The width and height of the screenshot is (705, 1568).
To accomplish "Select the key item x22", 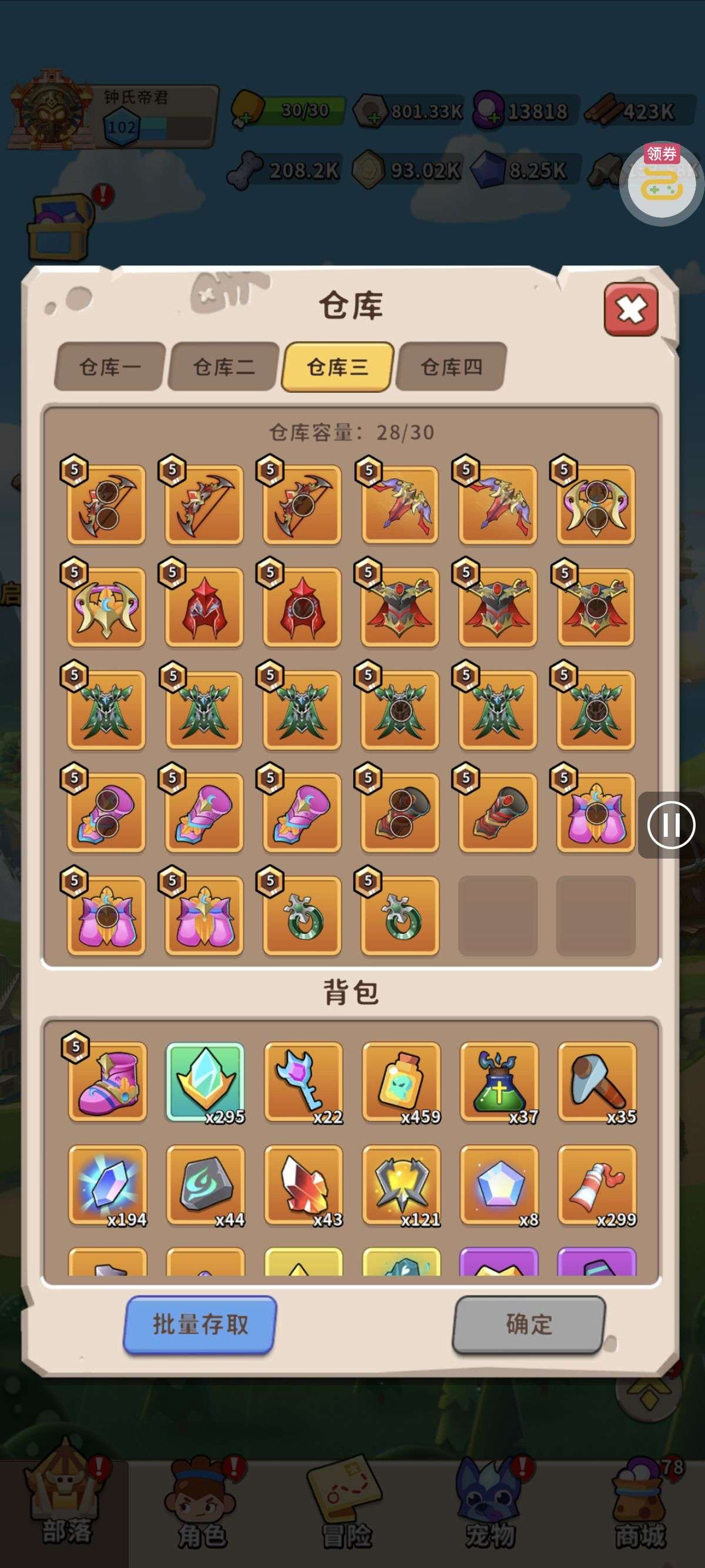I will pyautogui.click(x=303, y=1081).
